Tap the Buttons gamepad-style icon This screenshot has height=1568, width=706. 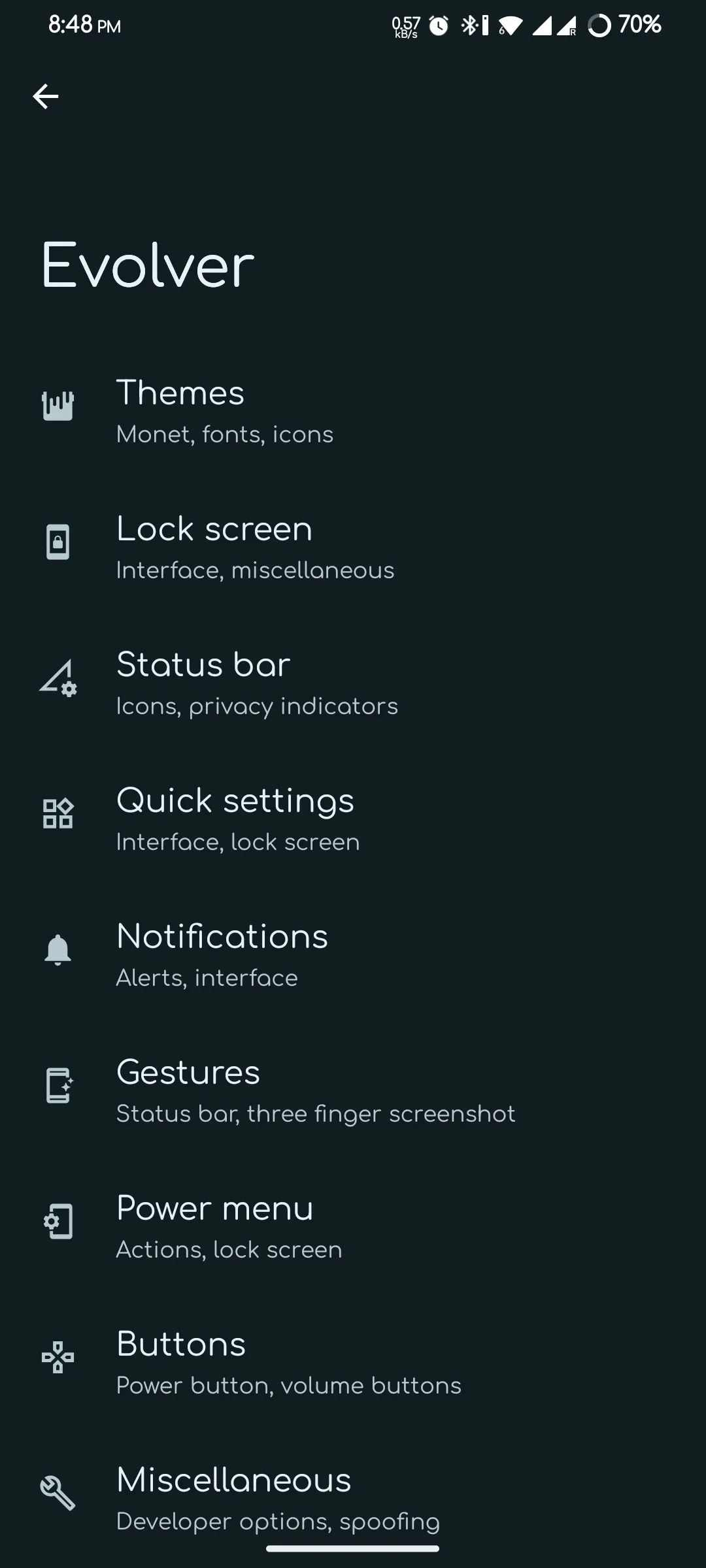pos(58,1358)
